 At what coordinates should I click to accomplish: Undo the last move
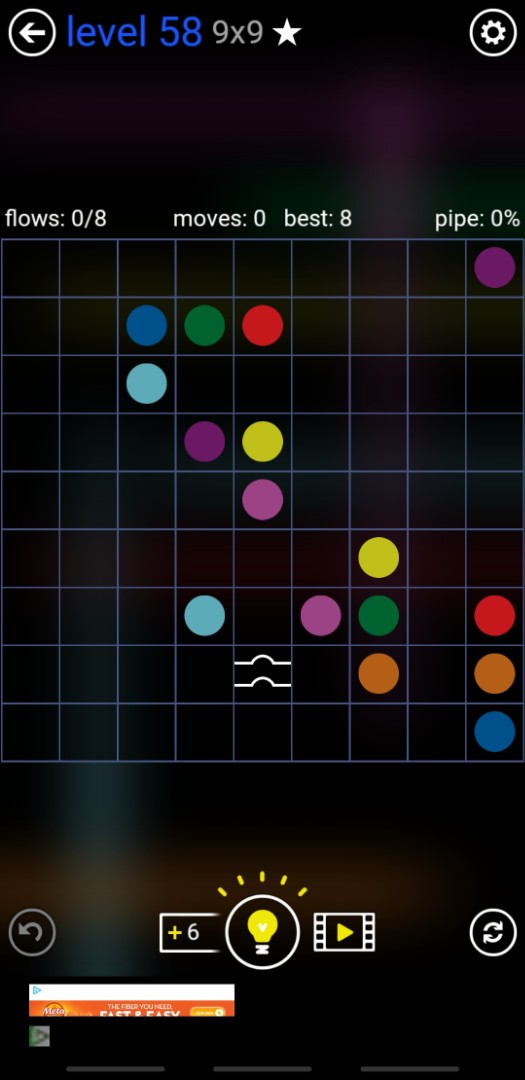[32, 932]
